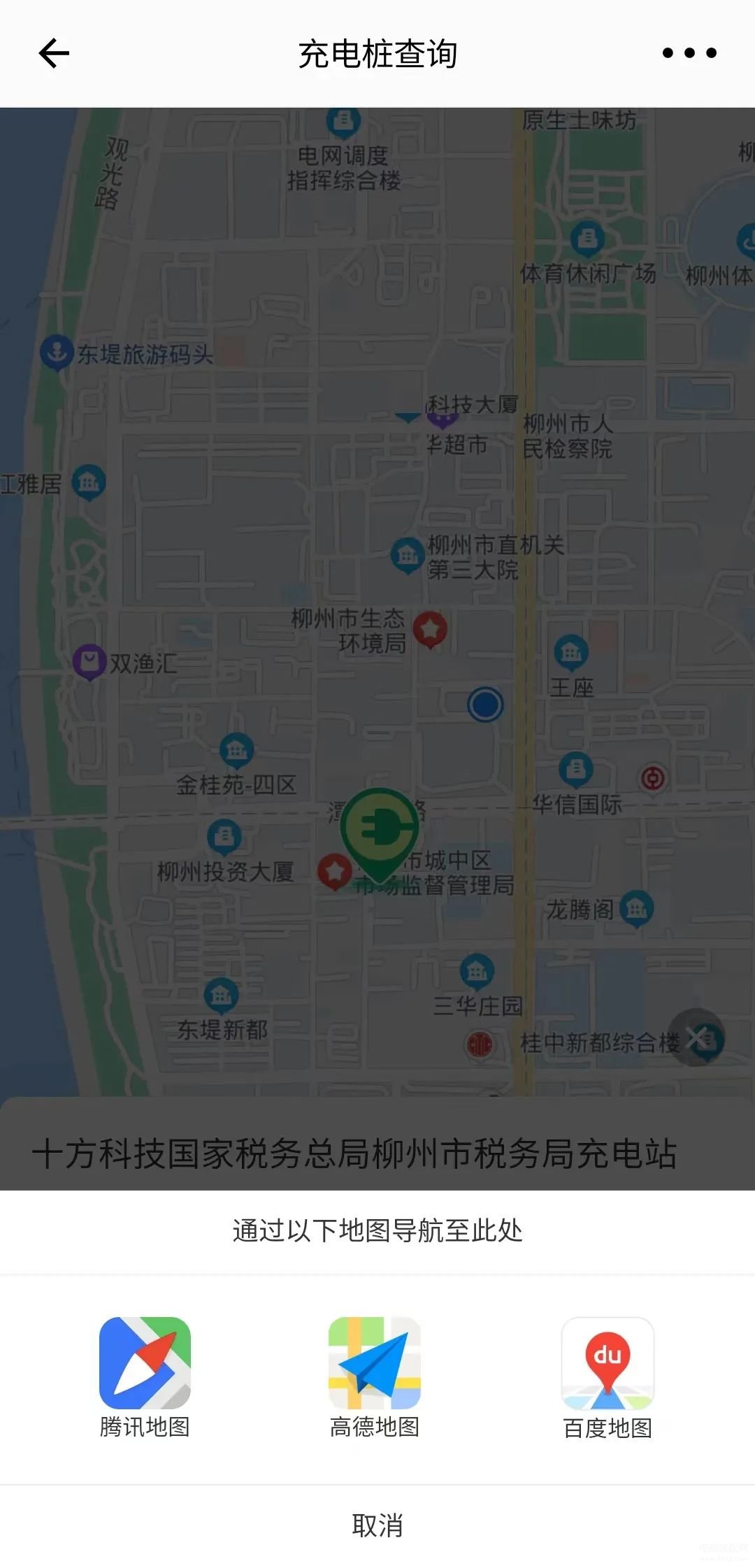Open the three-dot overflow menu

pos(689,53)
